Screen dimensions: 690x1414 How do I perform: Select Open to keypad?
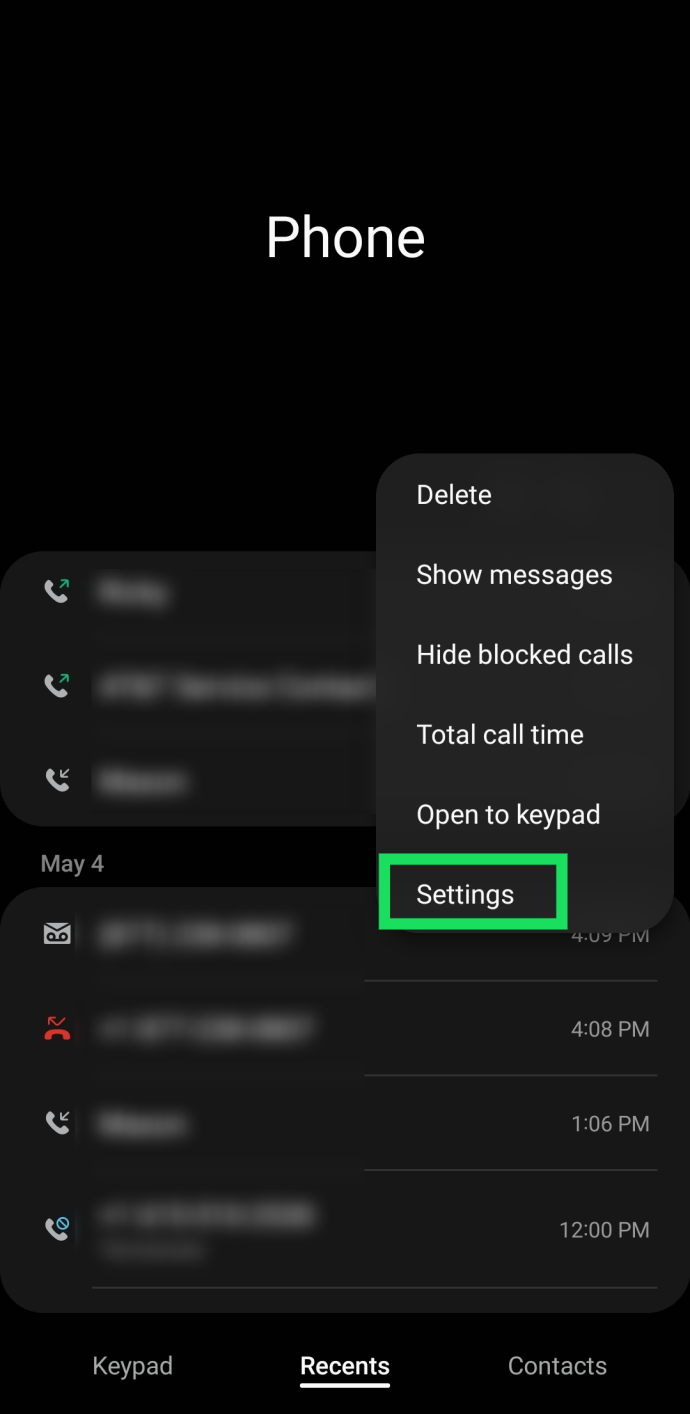coord(524,815)
